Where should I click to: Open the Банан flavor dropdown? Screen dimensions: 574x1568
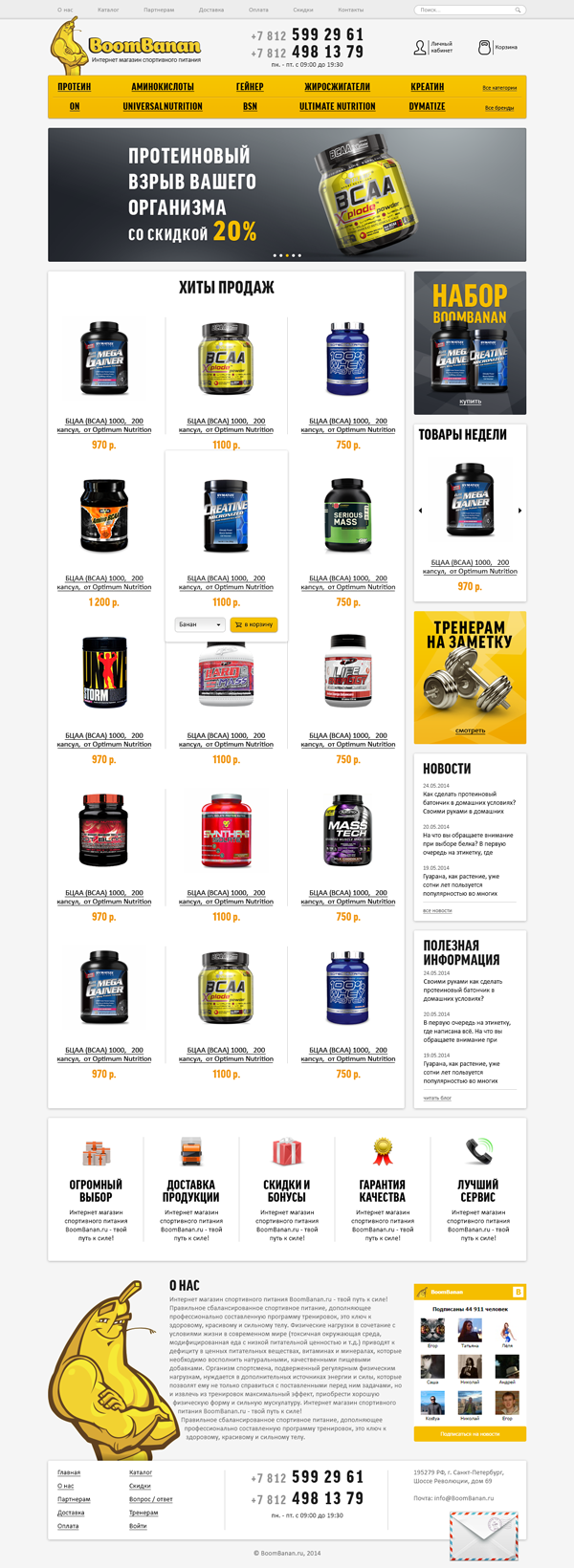pyautogui.click(x=200, y=624)
